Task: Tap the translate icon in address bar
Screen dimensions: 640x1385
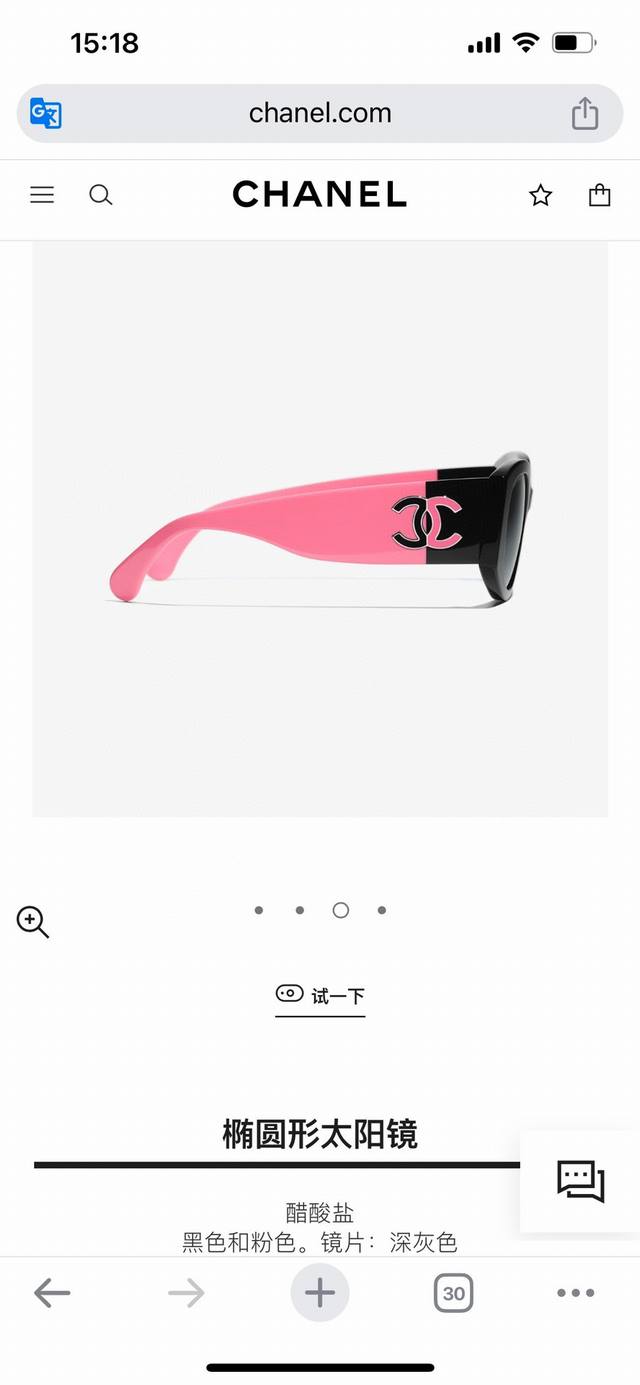Action: tap(46, 113)
